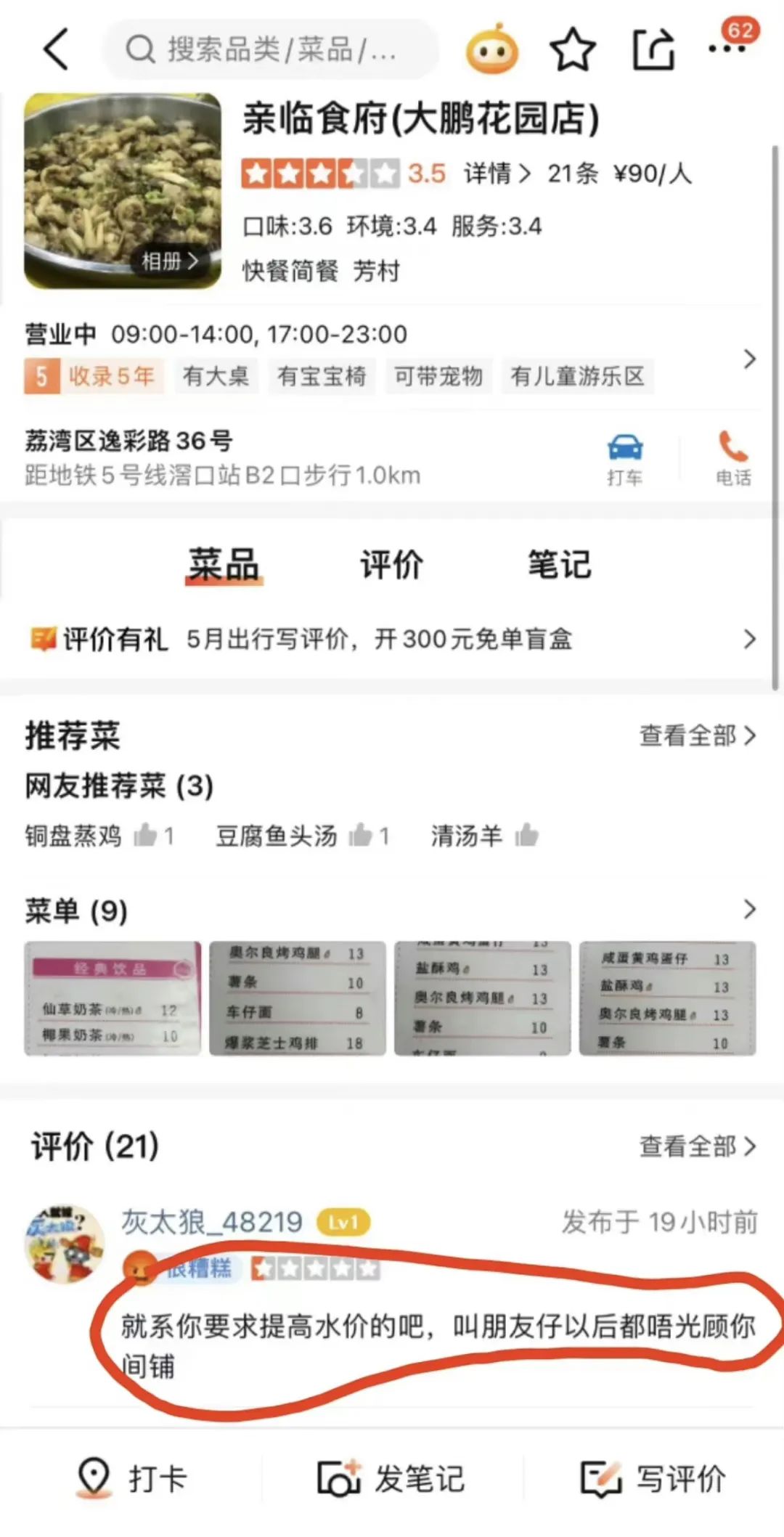Screen dimensions: 784x1537
Task: View all 21 reviews
Action: [697, 1146]
